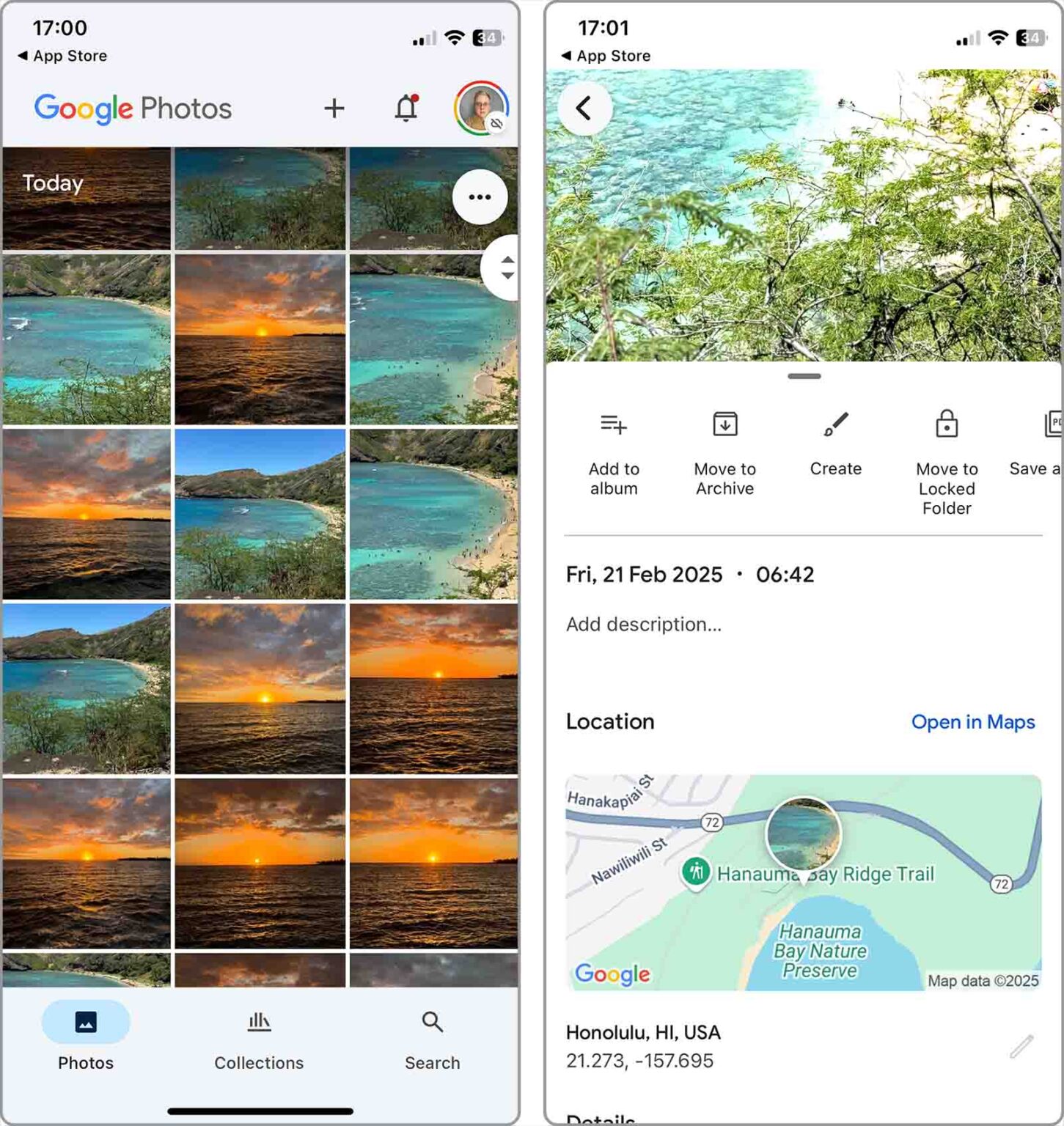Image resolution: width=1064 pixels, height=1126 pixels.
Task: Open the location in Maps
Action: coord(972,722)
